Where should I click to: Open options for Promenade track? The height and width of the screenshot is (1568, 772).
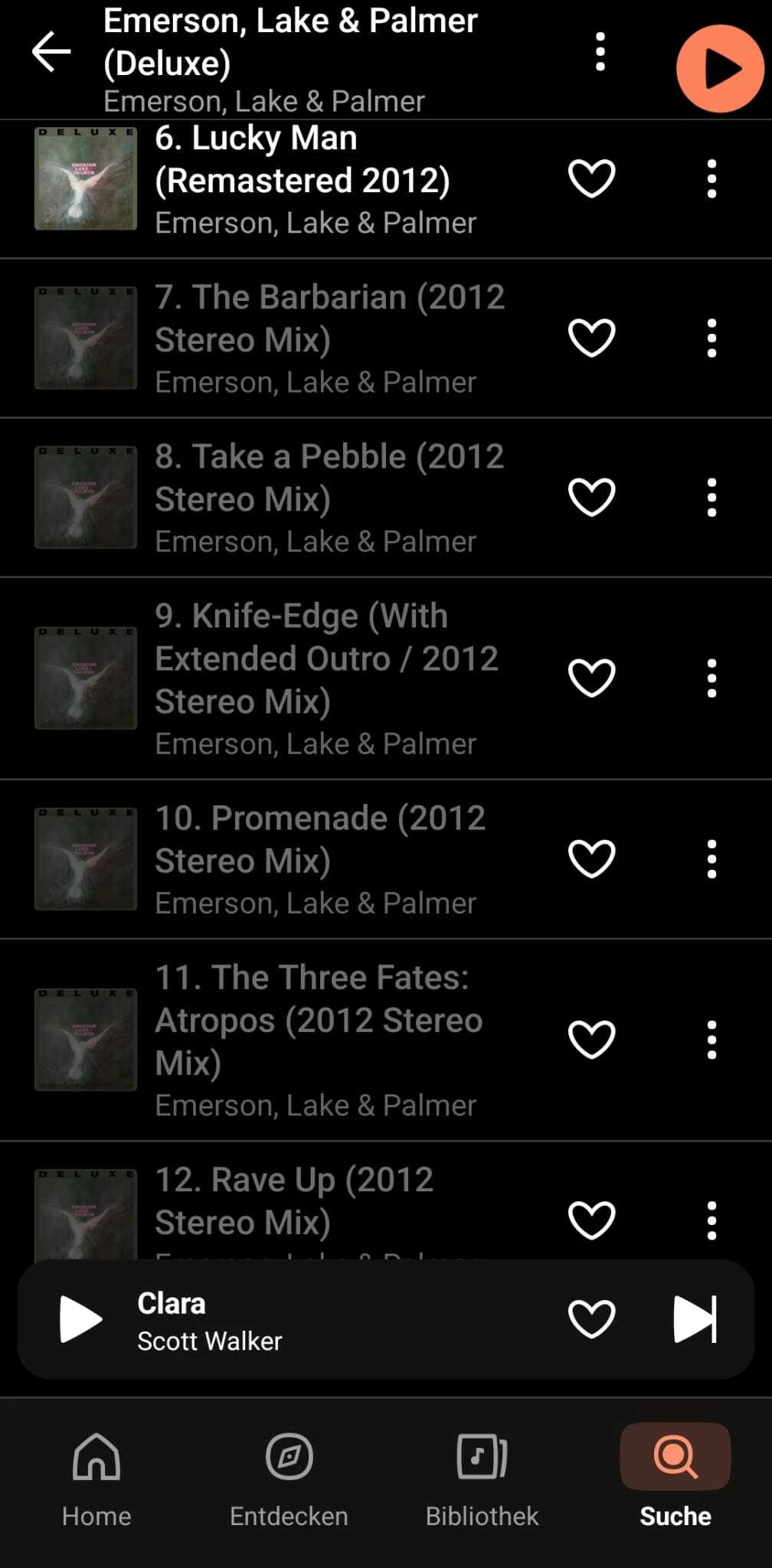click(x=711, y=858)
